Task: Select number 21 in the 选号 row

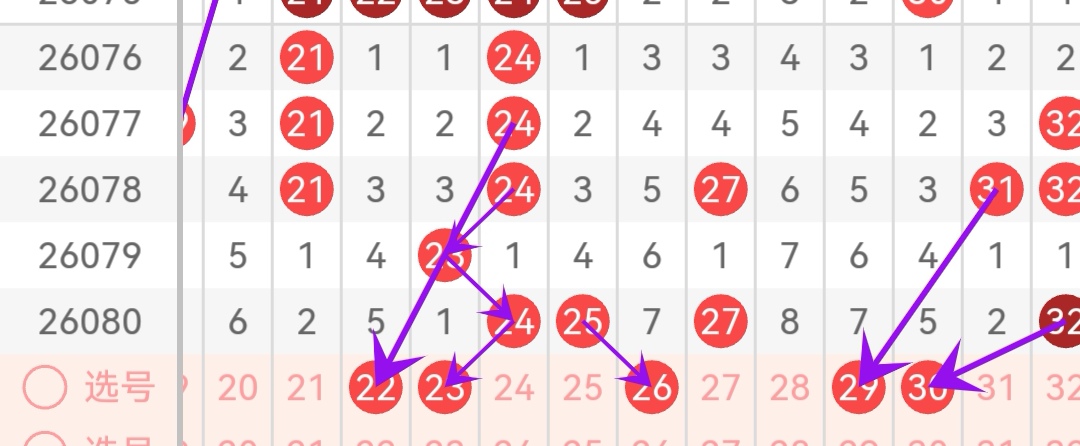Action: [306, 387]
